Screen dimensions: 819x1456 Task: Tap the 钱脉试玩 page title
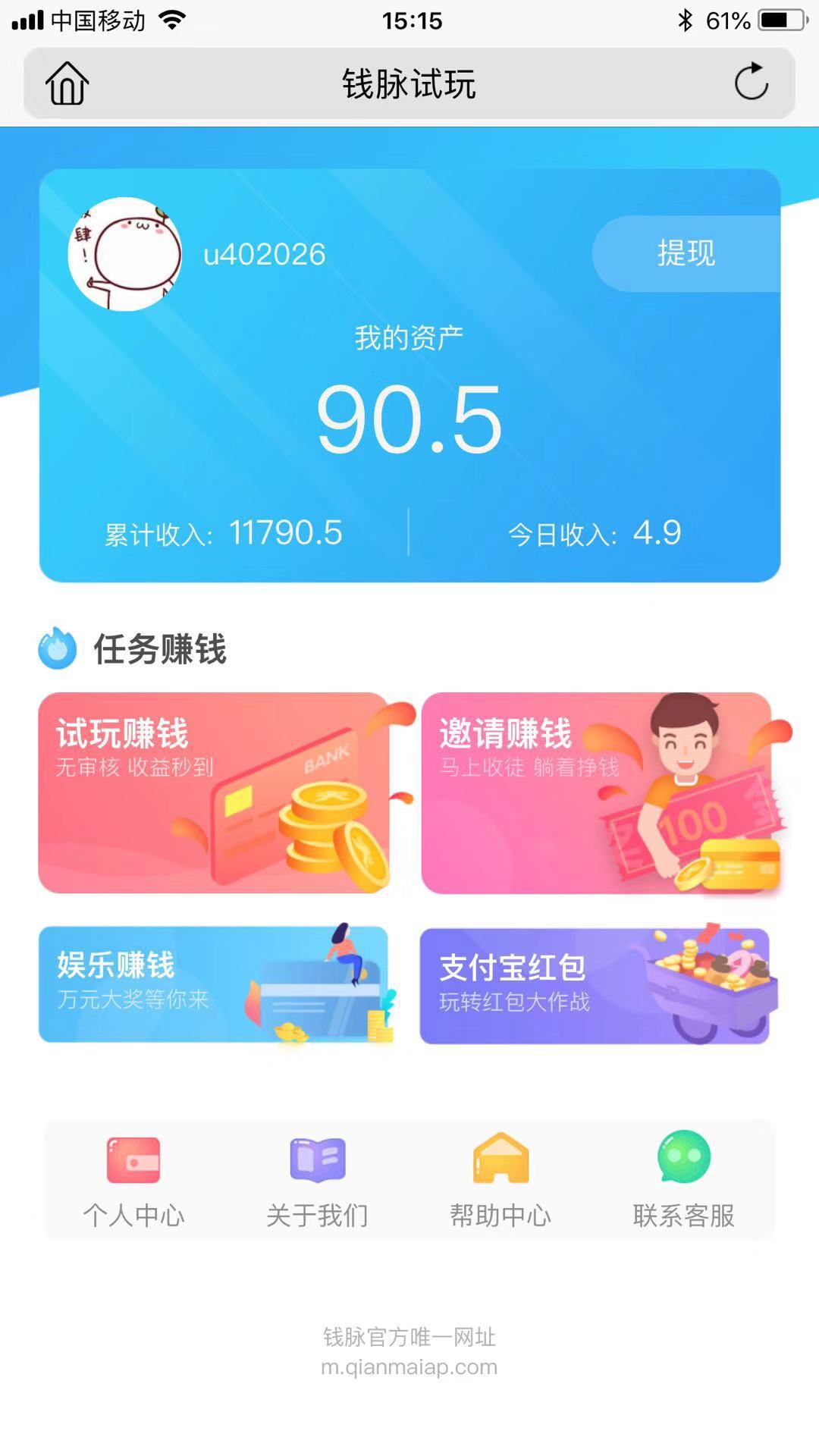pos(408,84)
